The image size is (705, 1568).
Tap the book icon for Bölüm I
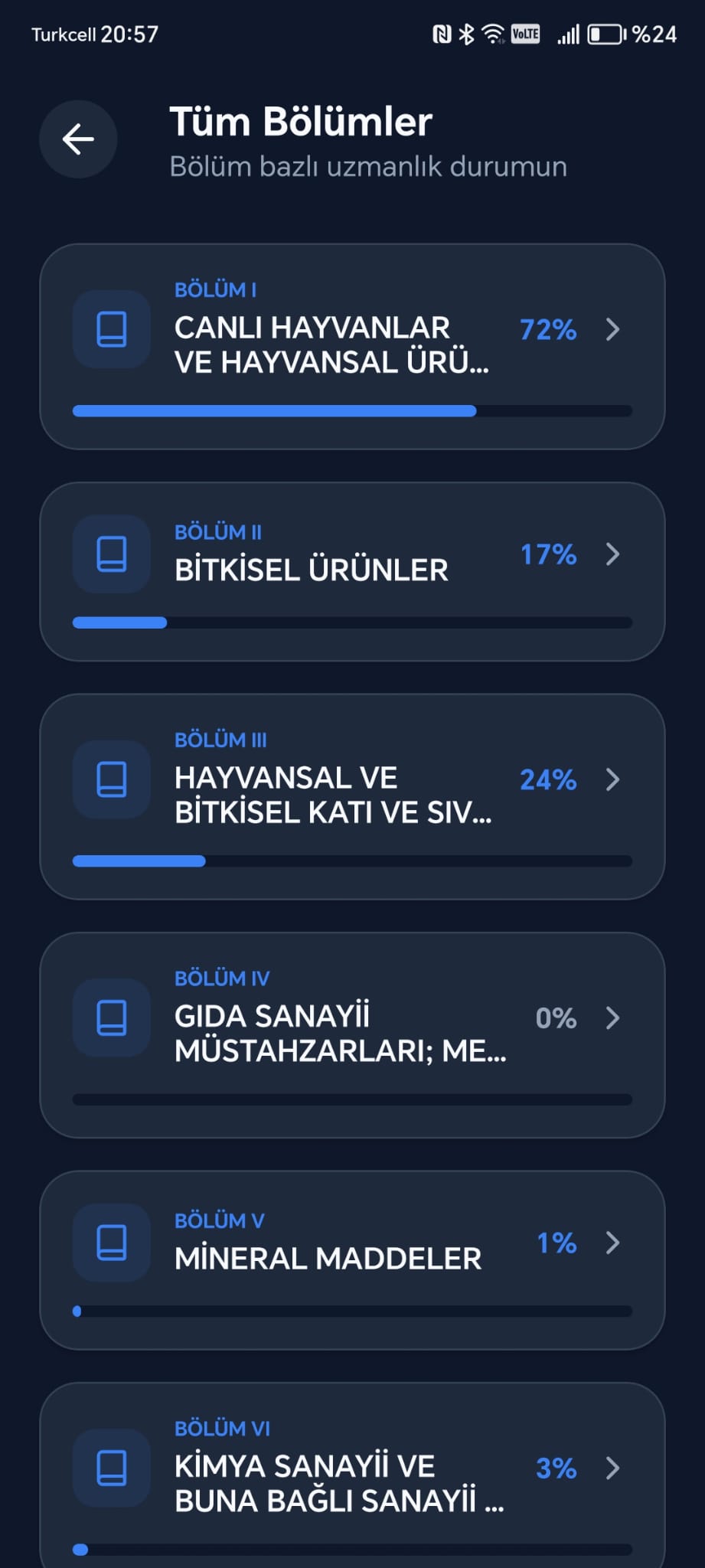(x=111, y=331)
